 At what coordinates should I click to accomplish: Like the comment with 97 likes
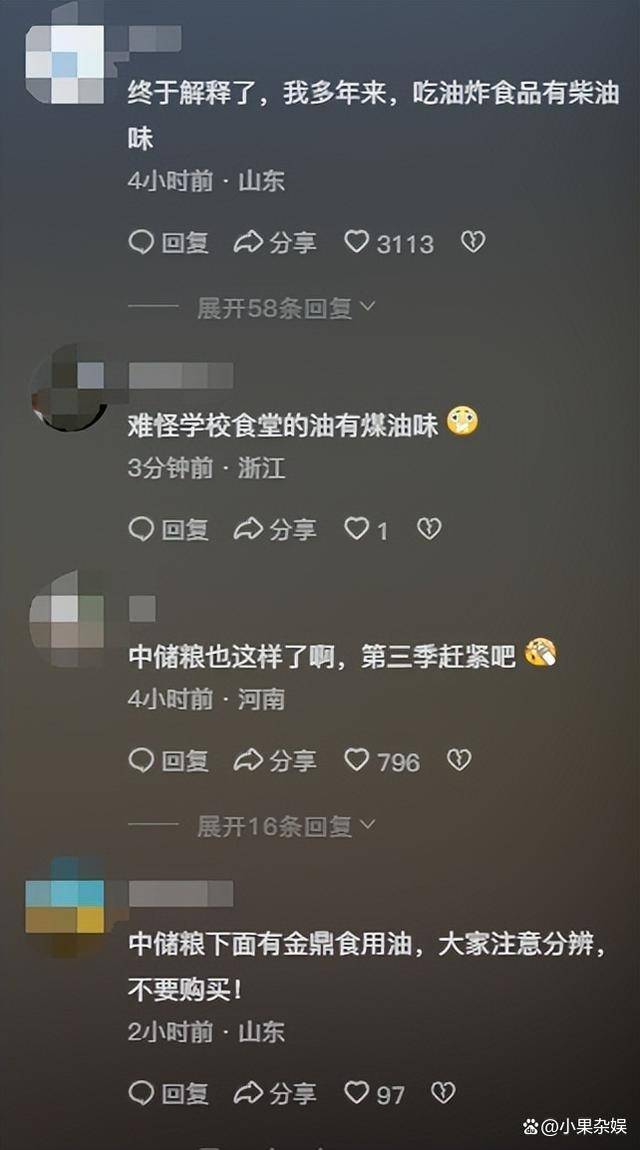pyautogui.click(x=374, y=1094)
